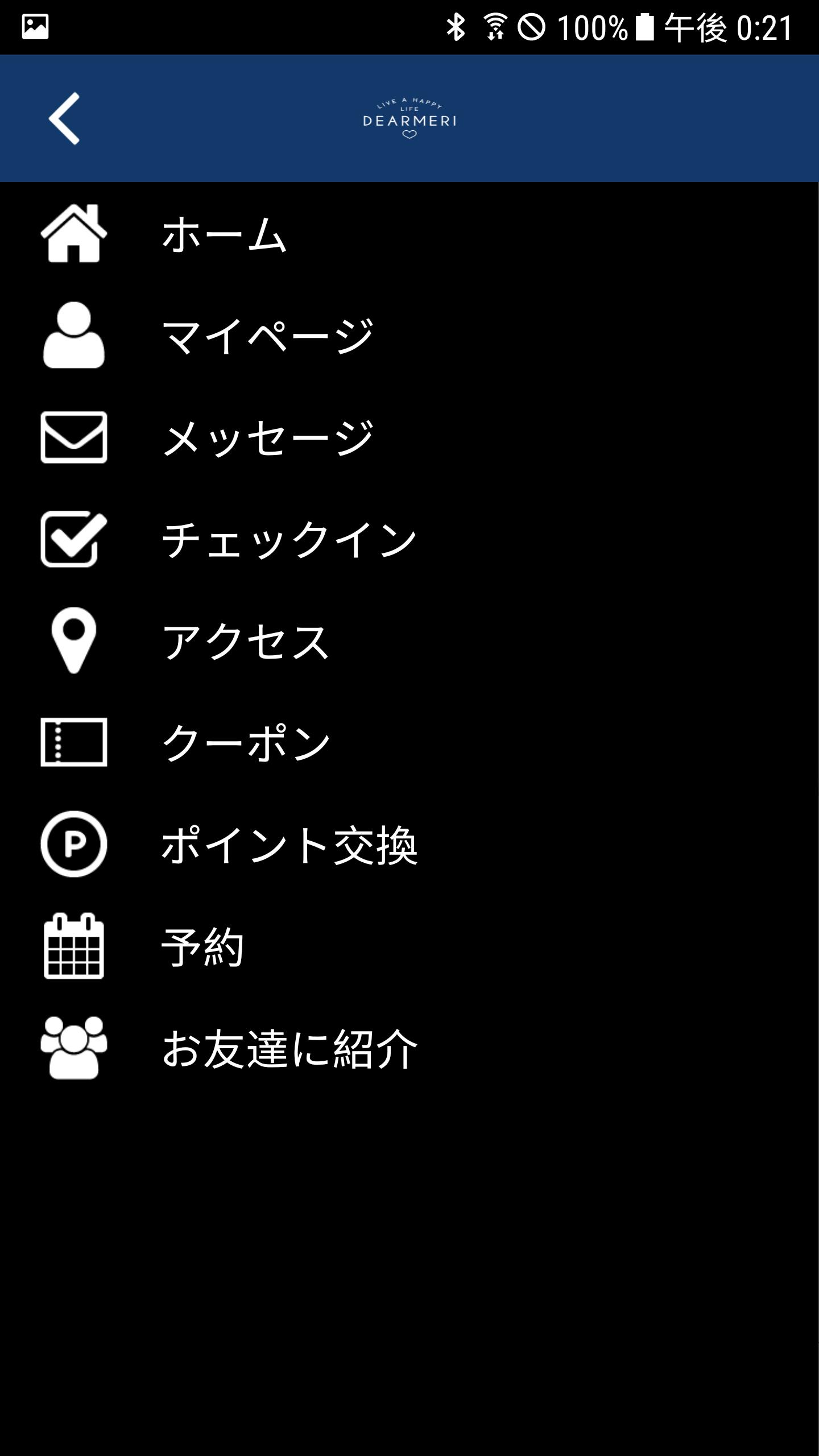Select the チェックイン option
Image resolution: width=819 pixels, height=1456 pixels.
289,539
